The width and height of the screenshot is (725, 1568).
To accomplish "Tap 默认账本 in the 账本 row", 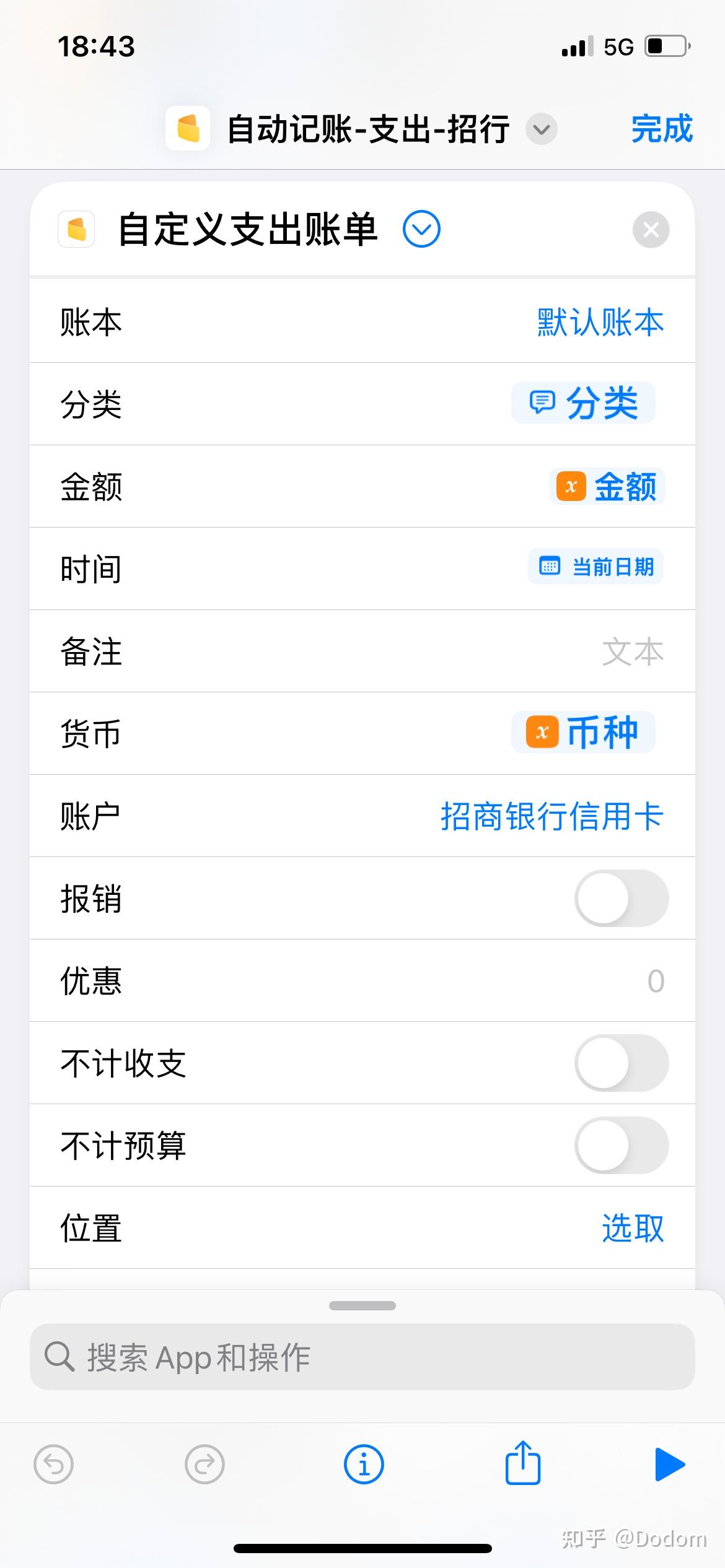I will coord(598,323).
